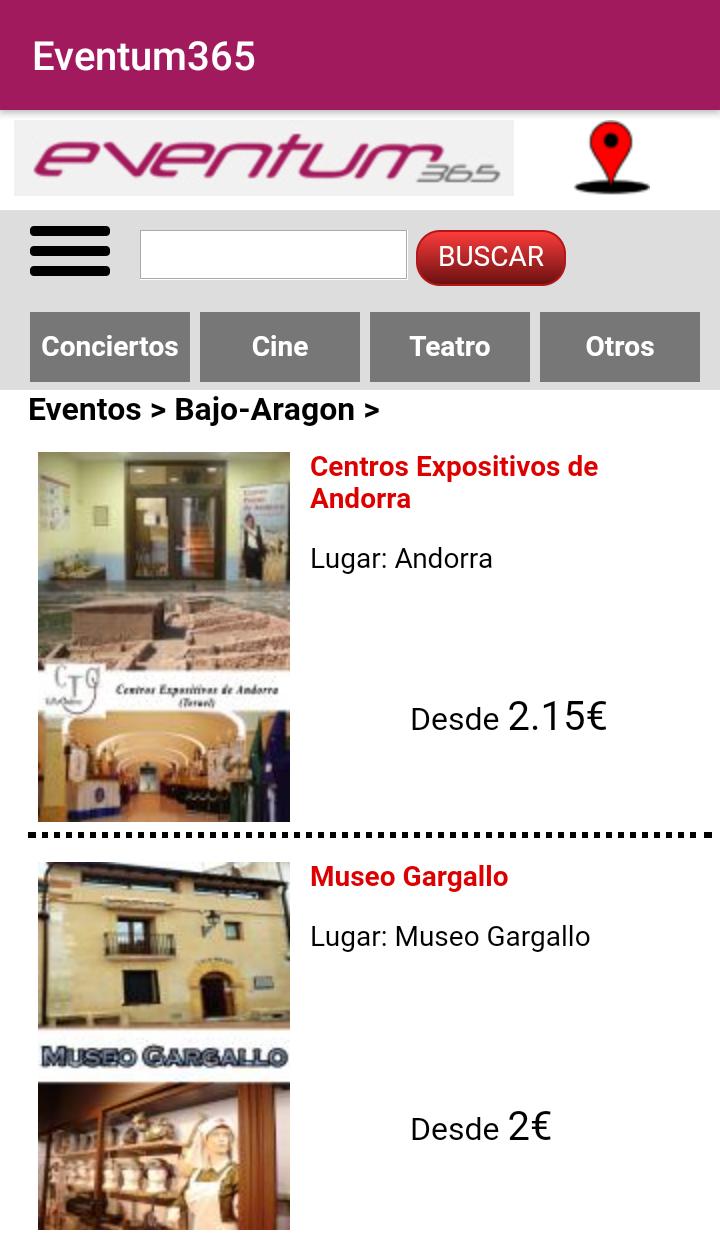Click Lugar: Museo Gargallo location text
This screenshot has width=720, height=1248.
coord(450,937)
